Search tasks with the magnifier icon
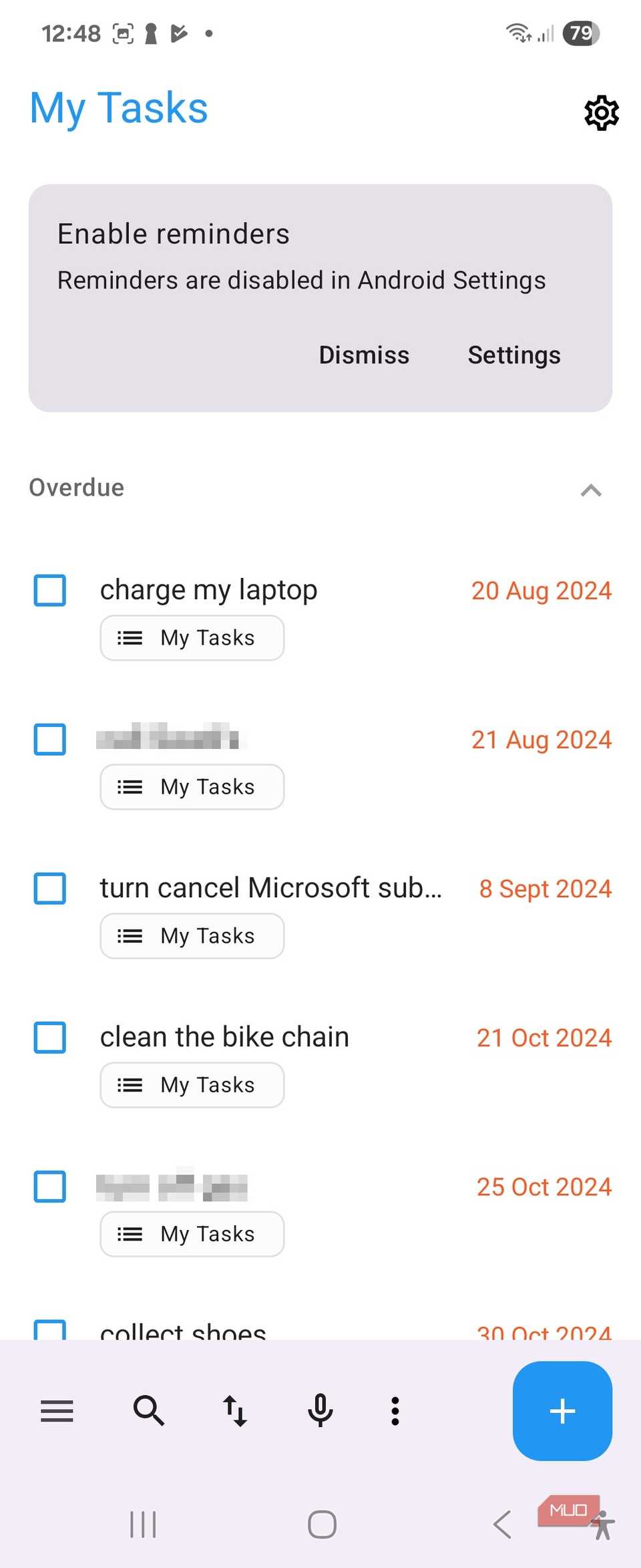 click(x=148, y=1411)
